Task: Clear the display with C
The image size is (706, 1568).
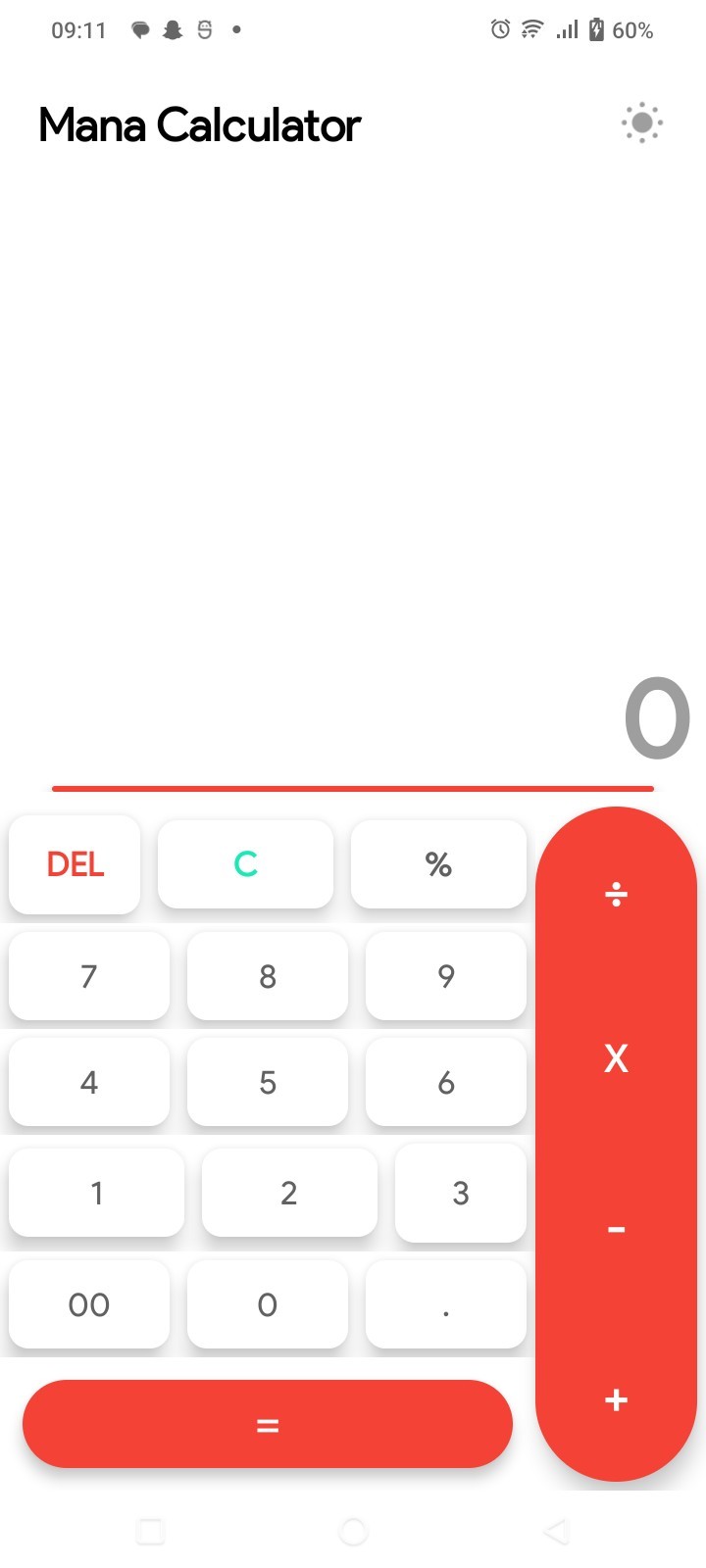Action: click(x=245, y=864)
